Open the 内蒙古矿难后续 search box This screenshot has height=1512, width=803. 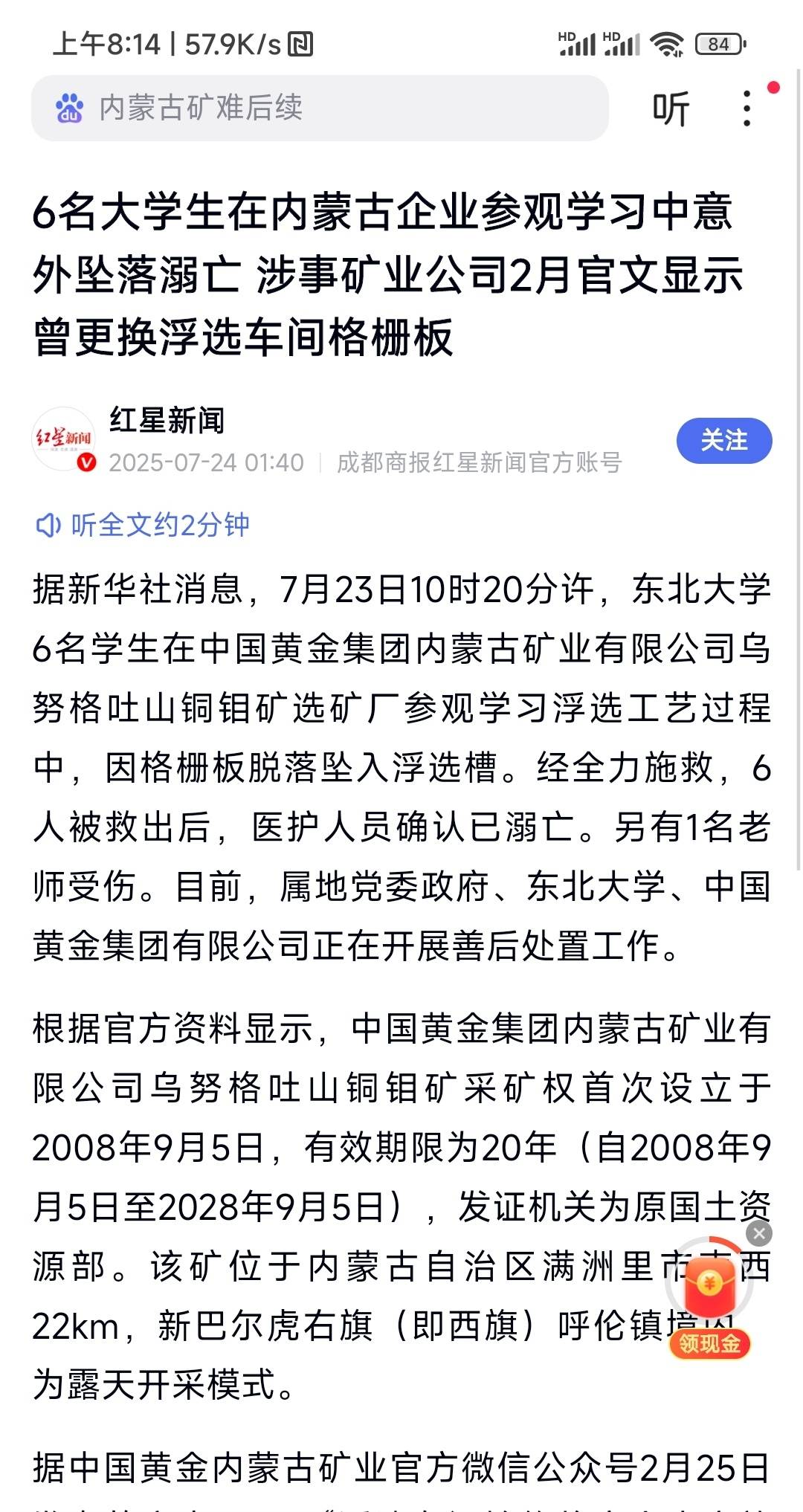point(320,108)
